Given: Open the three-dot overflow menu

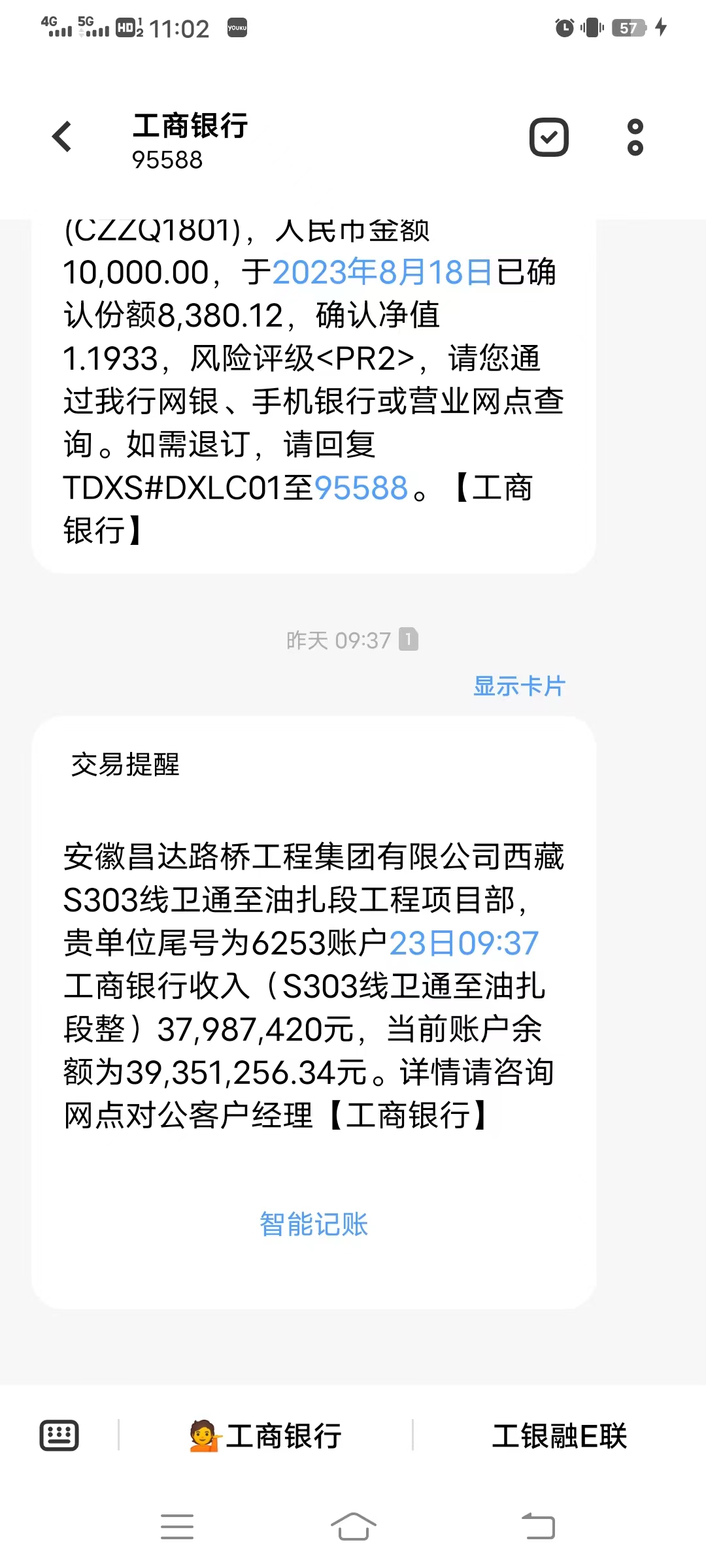Looking at the screenshot, I should point(635,137).
